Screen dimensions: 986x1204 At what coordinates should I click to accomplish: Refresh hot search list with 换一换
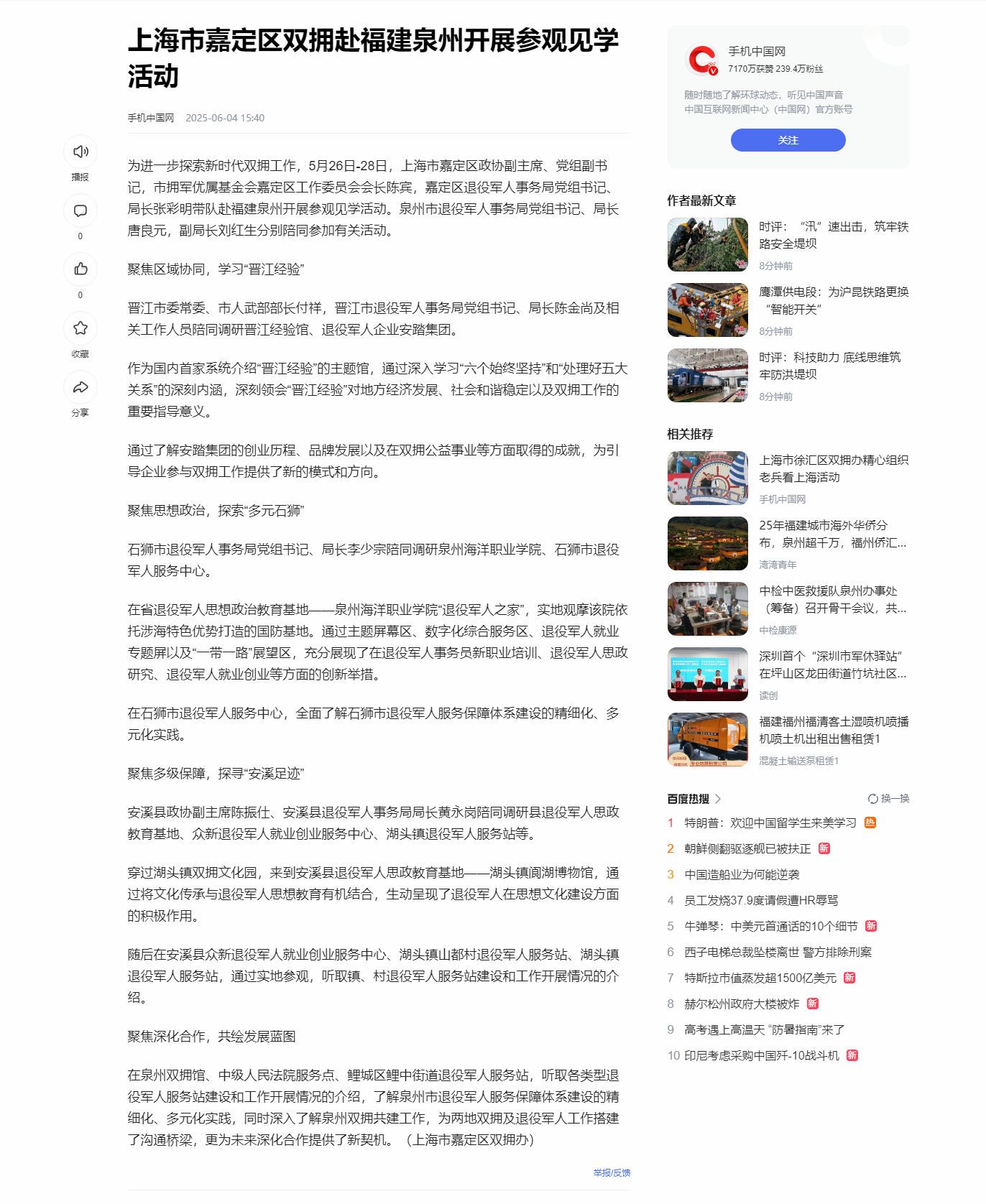(889, 799)
